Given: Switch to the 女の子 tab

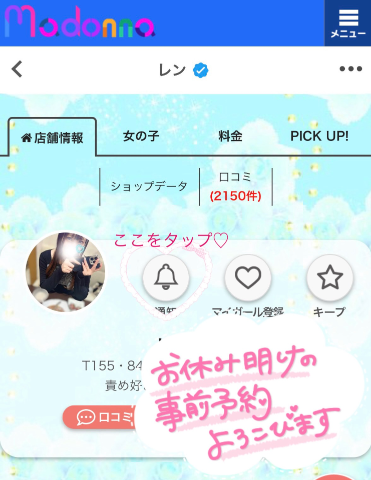Looking at the screenshot, I should pos(141,136).
